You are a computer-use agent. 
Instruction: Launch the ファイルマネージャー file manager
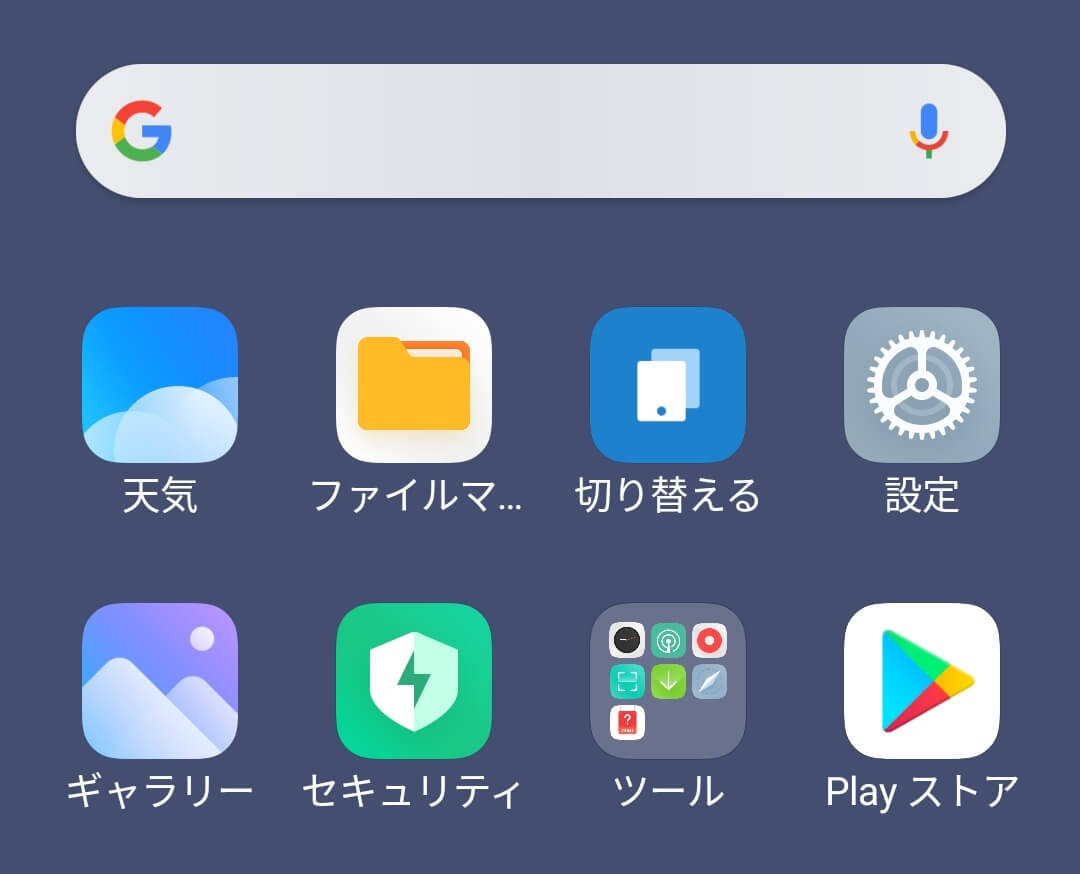pyautogui.click(x=414, y=385)
